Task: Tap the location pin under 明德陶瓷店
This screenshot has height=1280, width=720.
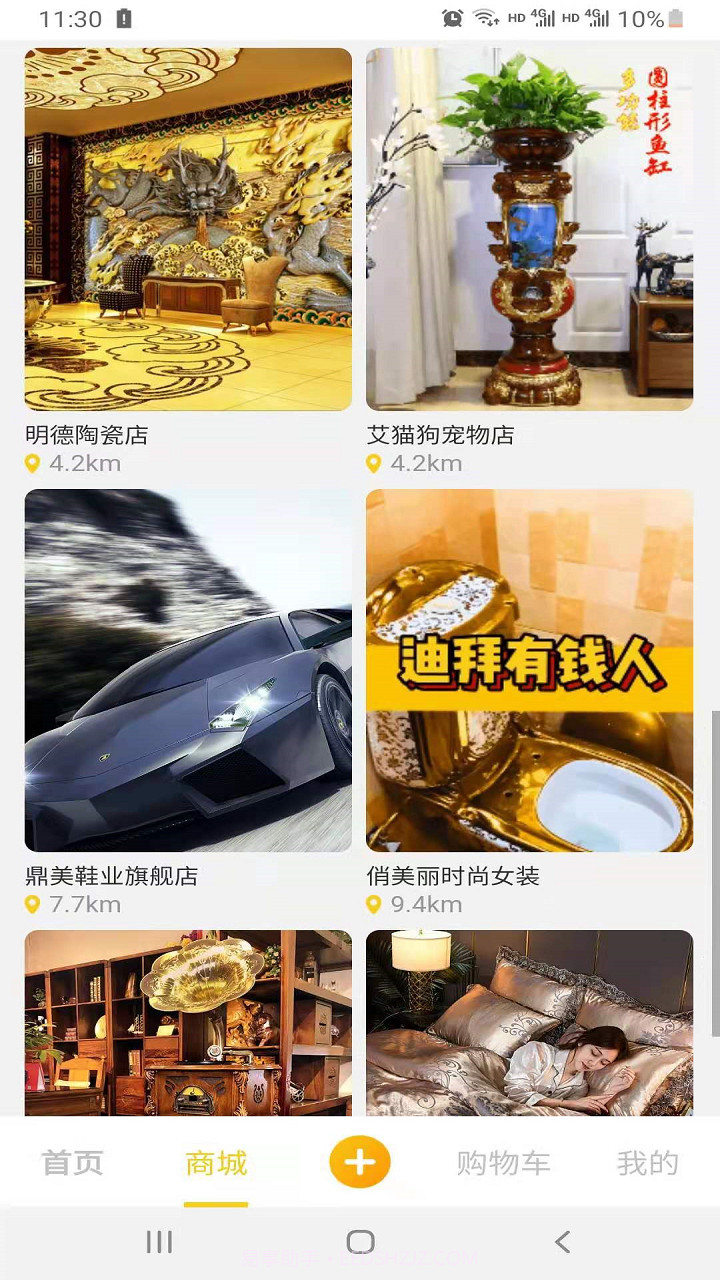Action: [x=31, y=463]
